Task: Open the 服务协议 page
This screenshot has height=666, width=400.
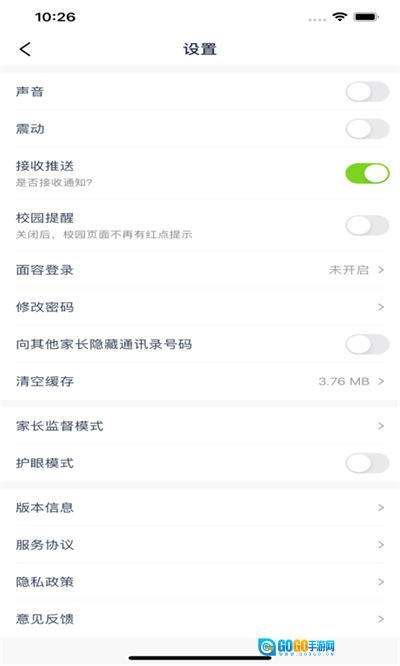Action: point(200,545)
